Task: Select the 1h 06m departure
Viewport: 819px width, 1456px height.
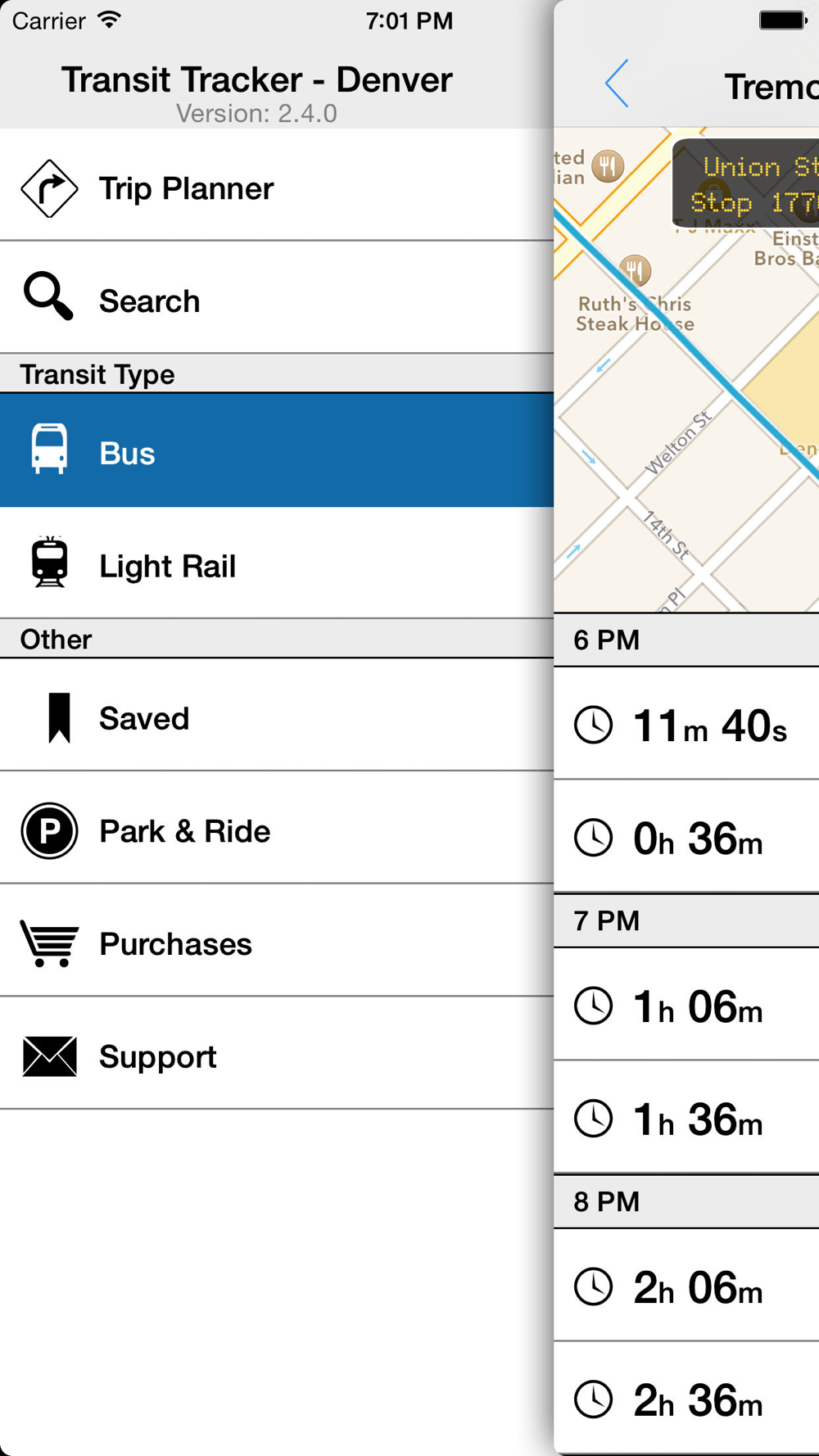Action: tap(686, 1005)
